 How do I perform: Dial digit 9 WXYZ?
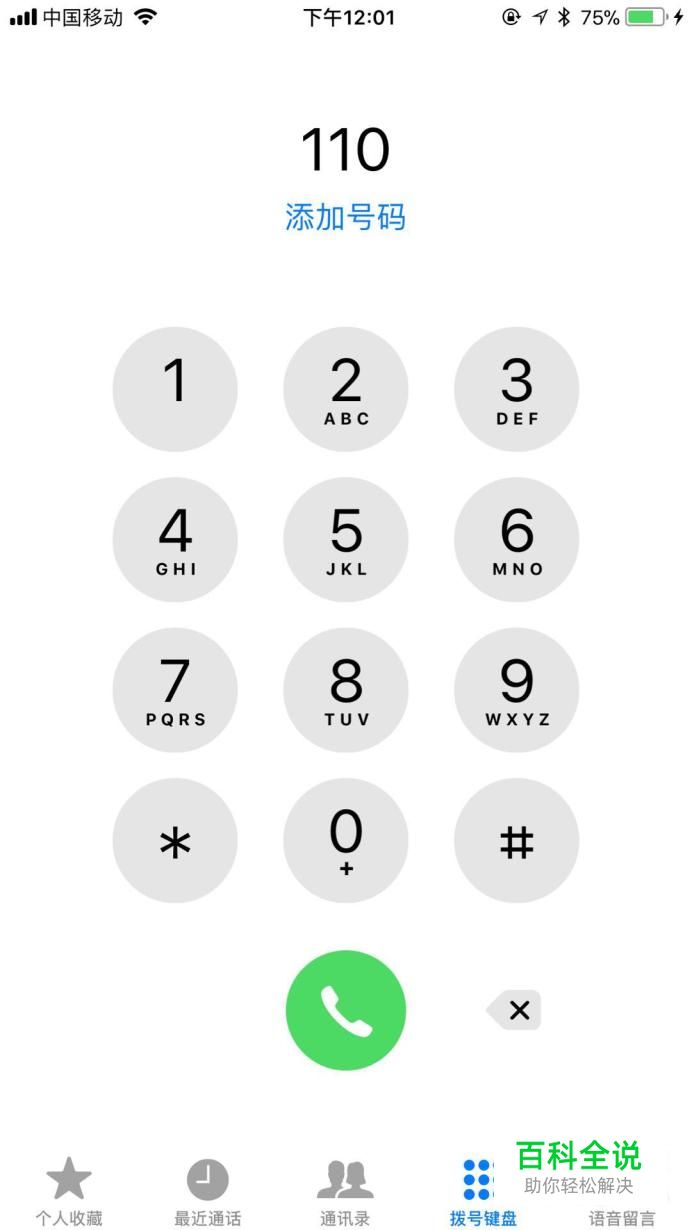(x=517, y=690)
